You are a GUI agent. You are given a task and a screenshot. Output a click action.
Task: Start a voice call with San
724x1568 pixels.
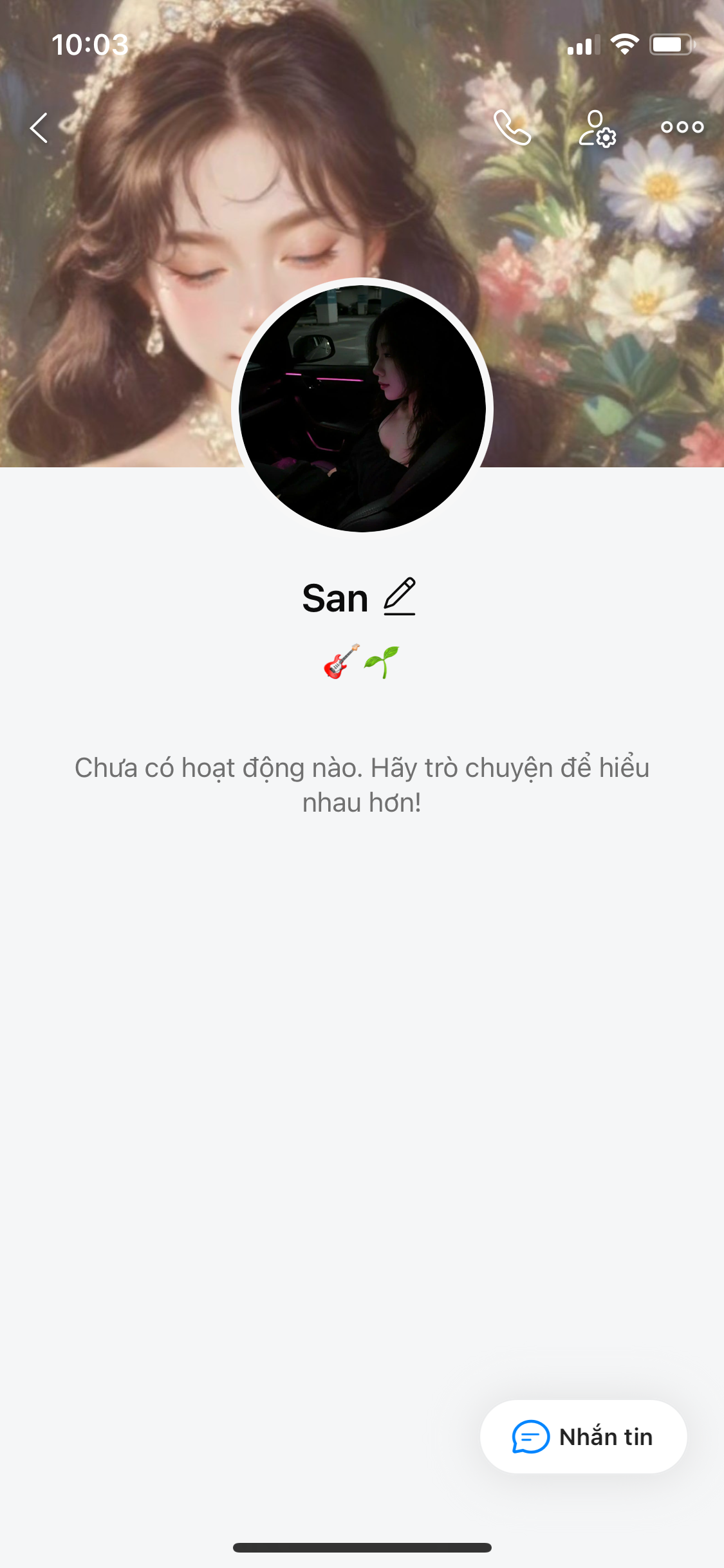[512, 127]
